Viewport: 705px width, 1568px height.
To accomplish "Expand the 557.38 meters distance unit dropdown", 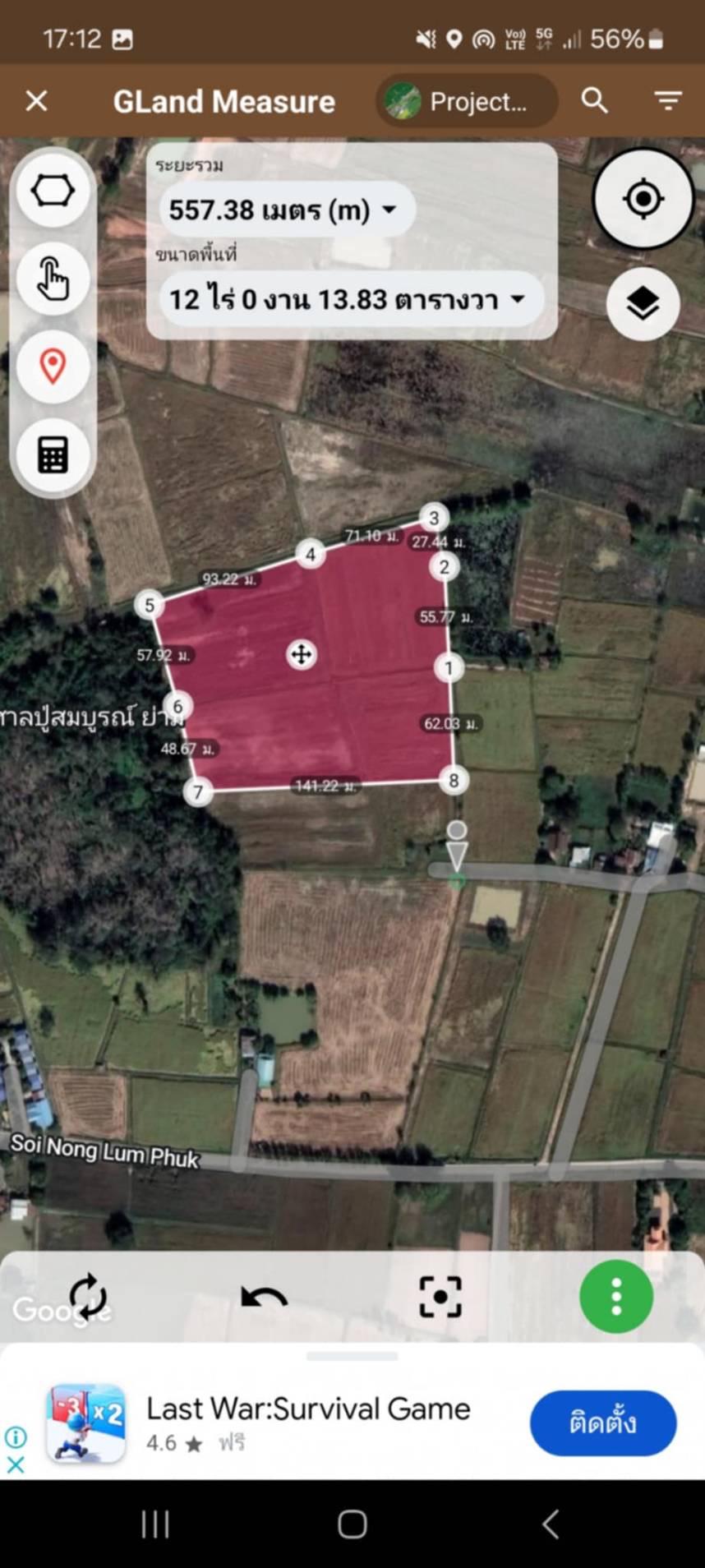I will pyautogui.click(x=287, y=210).
